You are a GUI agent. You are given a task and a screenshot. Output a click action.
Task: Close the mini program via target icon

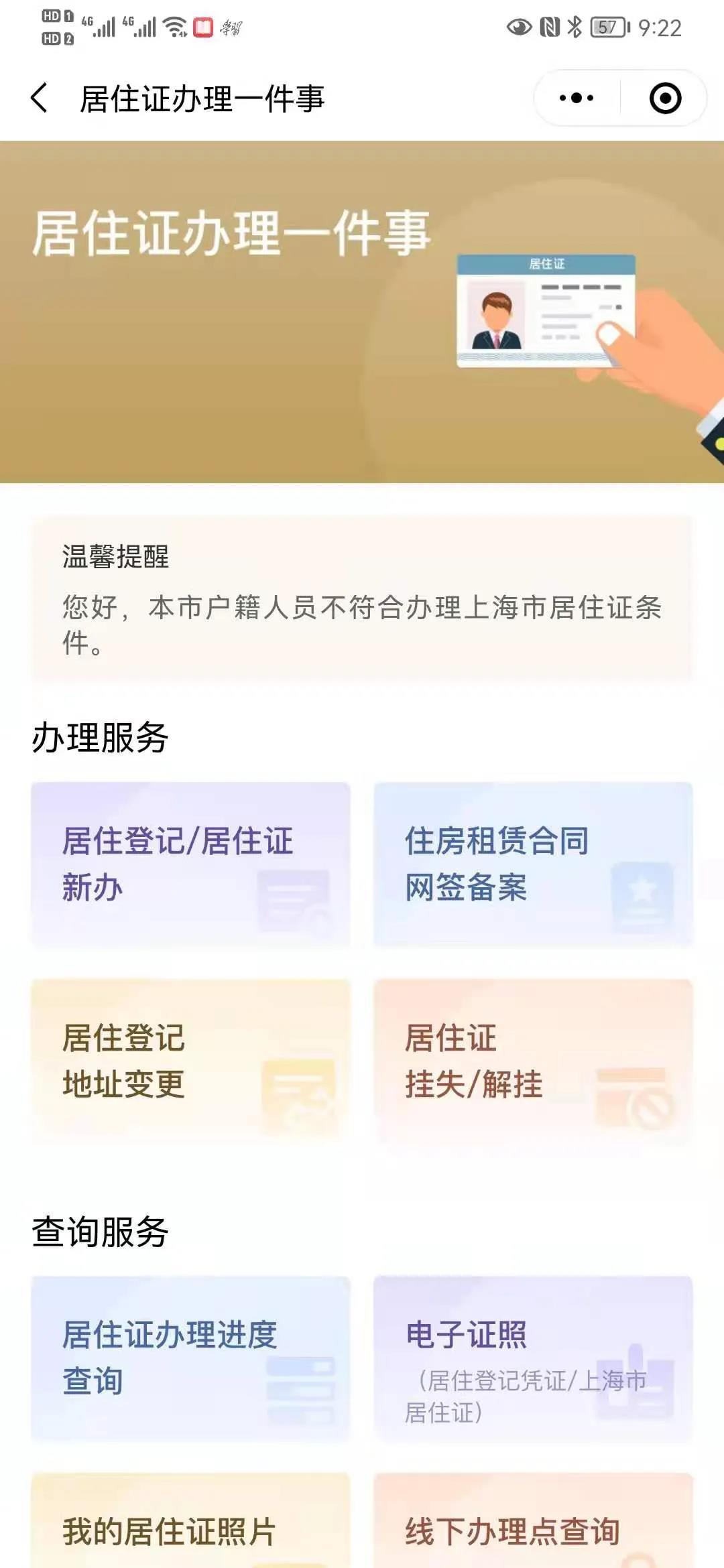point(665,98)
